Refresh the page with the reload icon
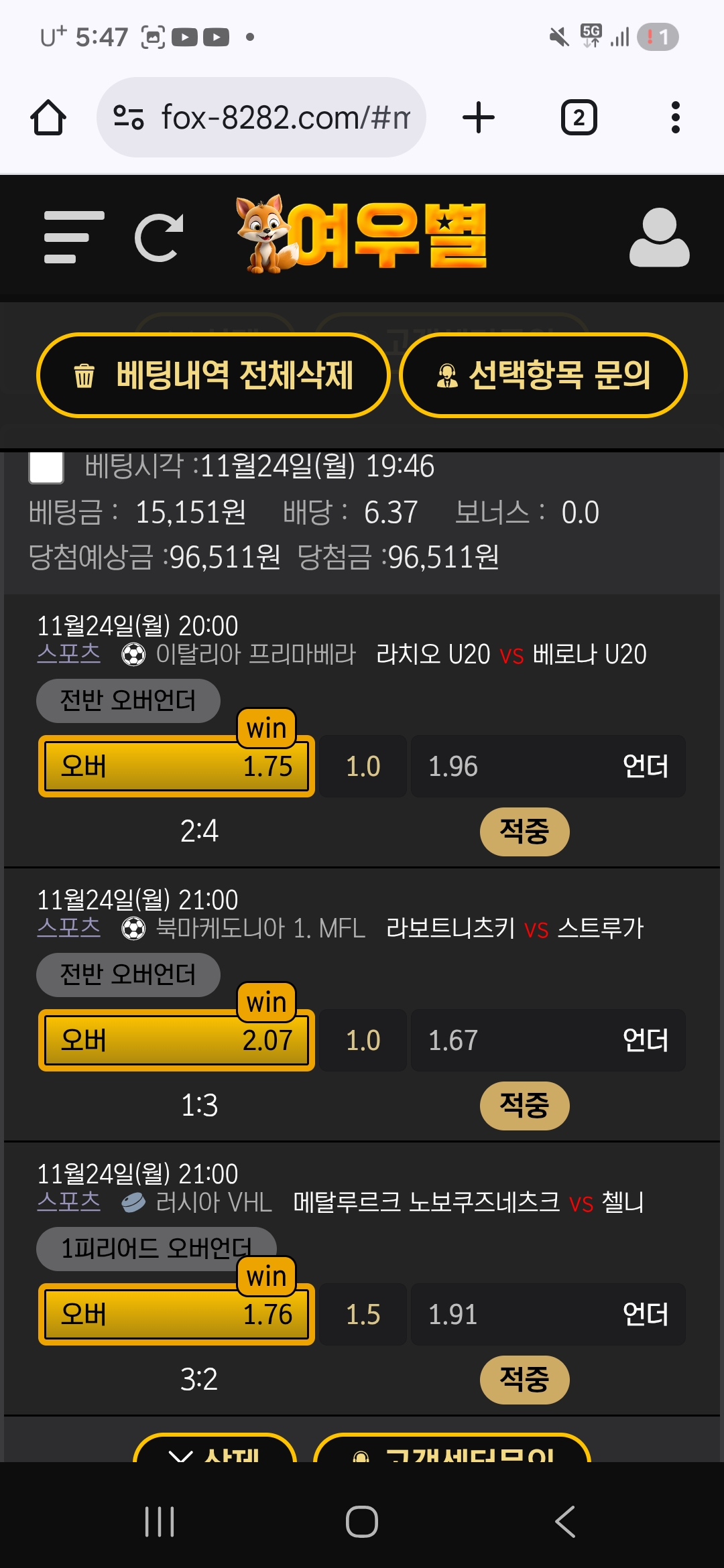This screenshot has height=1568, width=724. [x=159, y=237]
